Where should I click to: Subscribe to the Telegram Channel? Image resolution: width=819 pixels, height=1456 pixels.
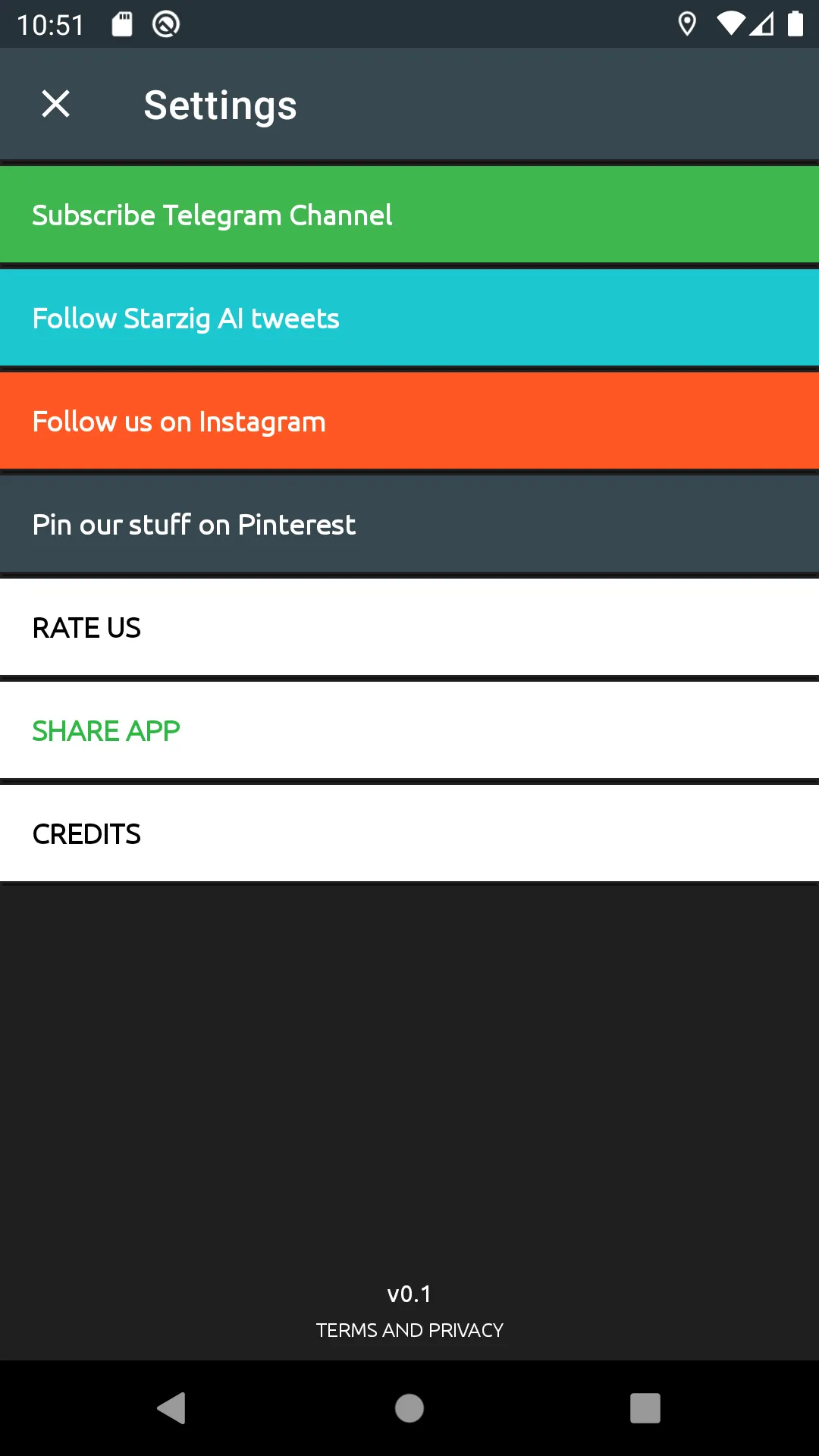coord(409,215)
